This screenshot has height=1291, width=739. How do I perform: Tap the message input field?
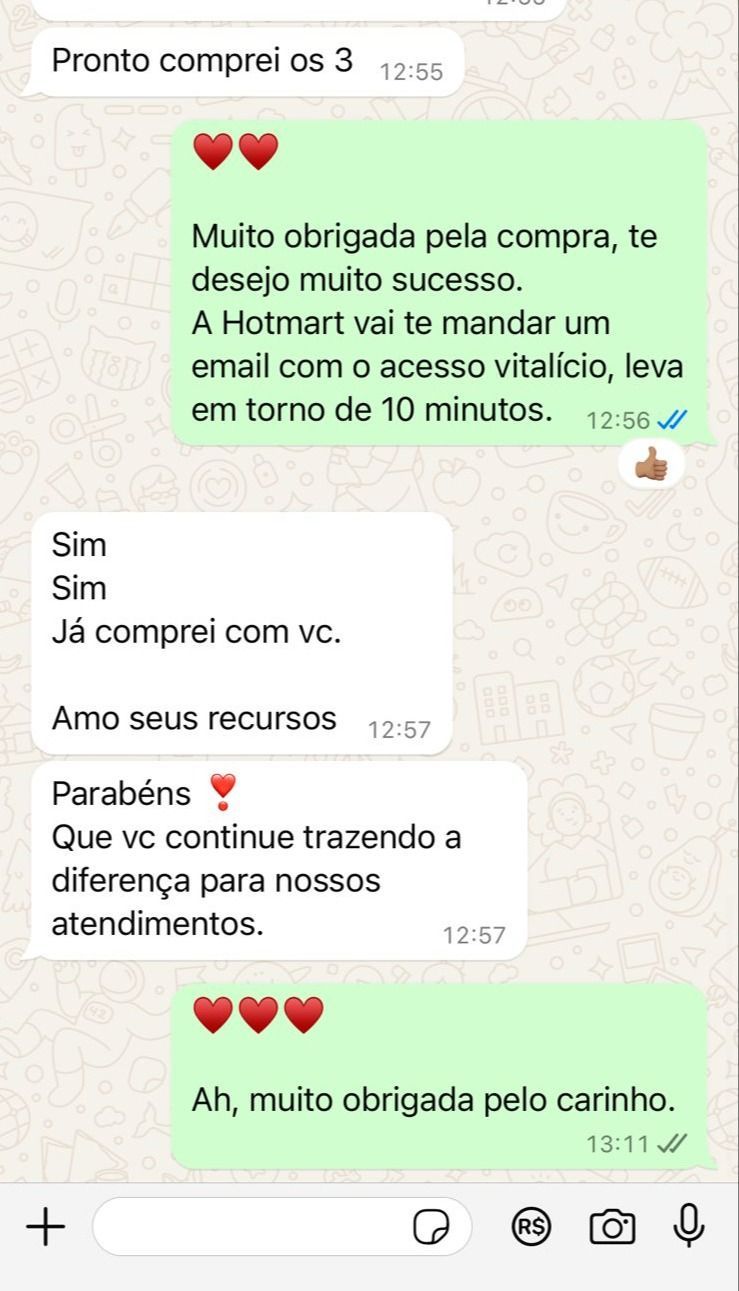tap(250, 1226)
